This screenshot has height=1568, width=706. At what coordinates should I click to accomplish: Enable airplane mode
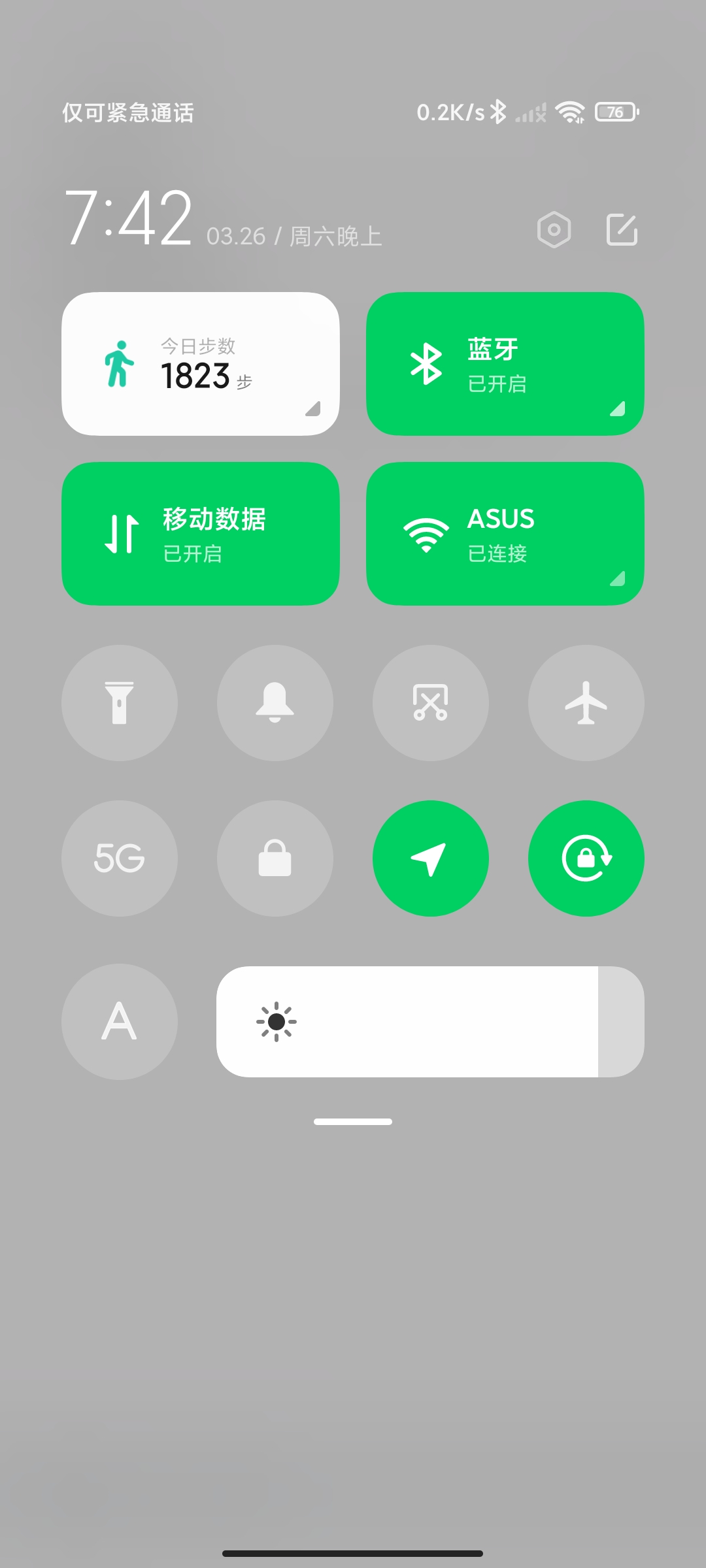tap(586, 703)
